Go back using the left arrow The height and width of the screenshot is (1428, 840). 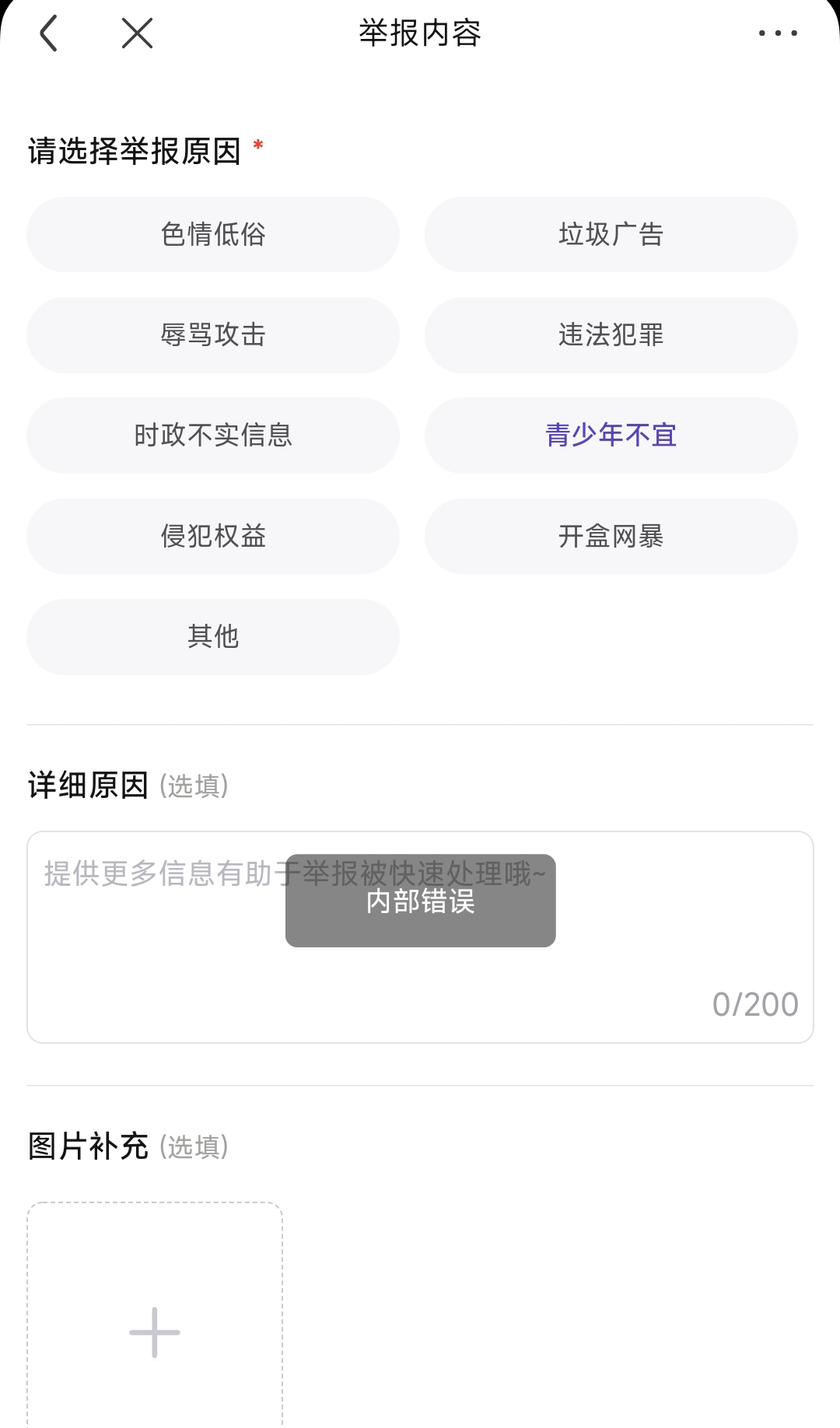(49, 33)
